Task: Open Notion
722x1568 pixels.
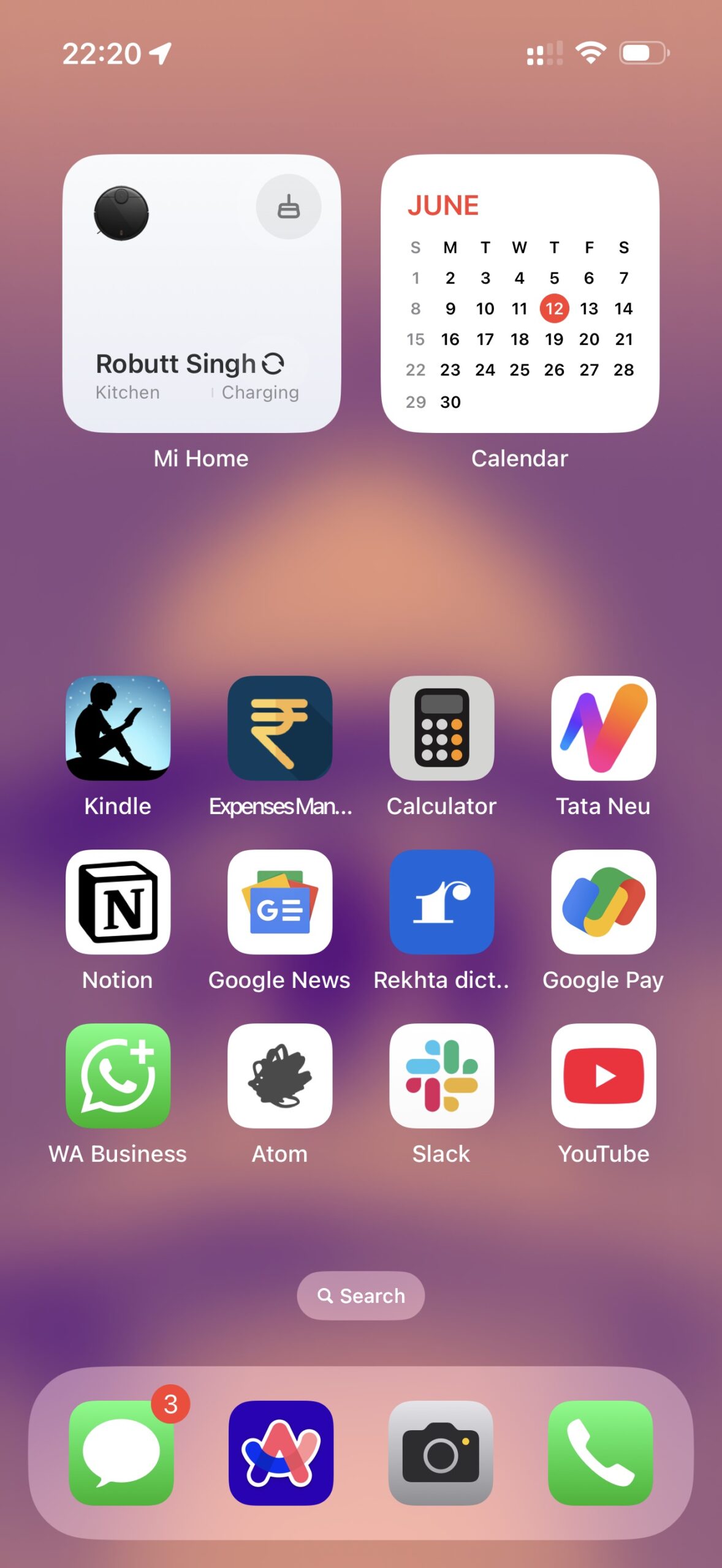Action: coord(118,902)
